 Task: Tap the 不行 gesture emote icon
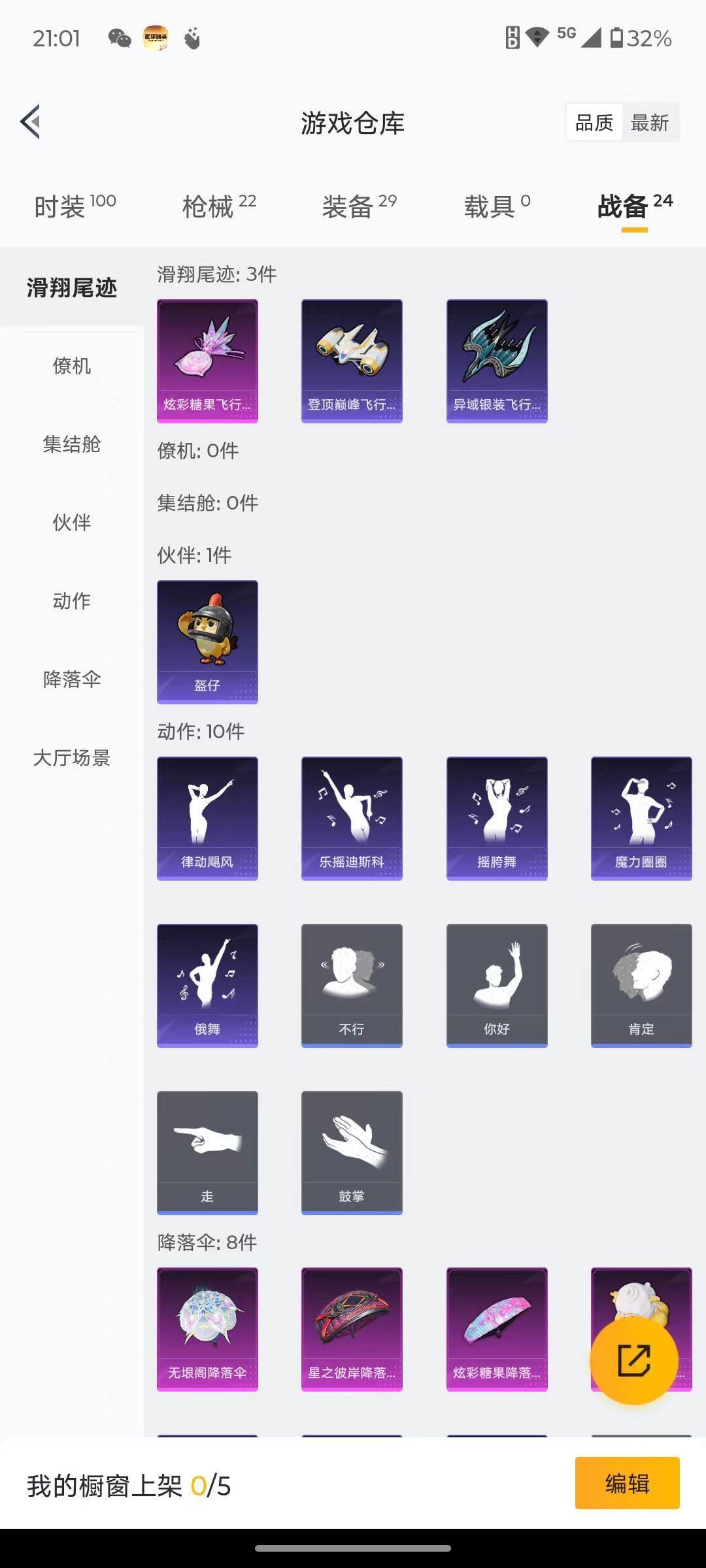pyautogui.click(x=351, y=985)
